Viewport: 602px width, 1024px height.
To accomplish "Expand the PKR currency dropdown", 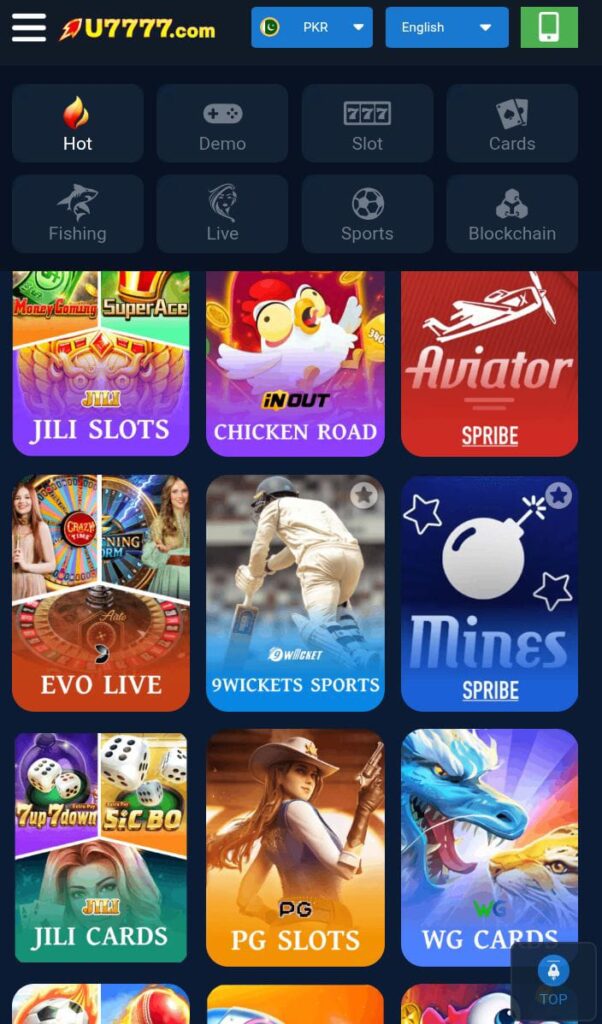I will click(x=311, y=28).
